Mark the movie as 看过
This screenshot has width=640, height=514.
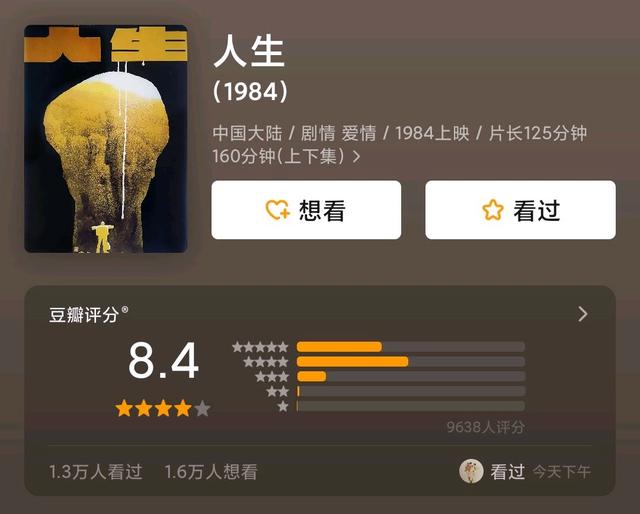pos(520,210)
